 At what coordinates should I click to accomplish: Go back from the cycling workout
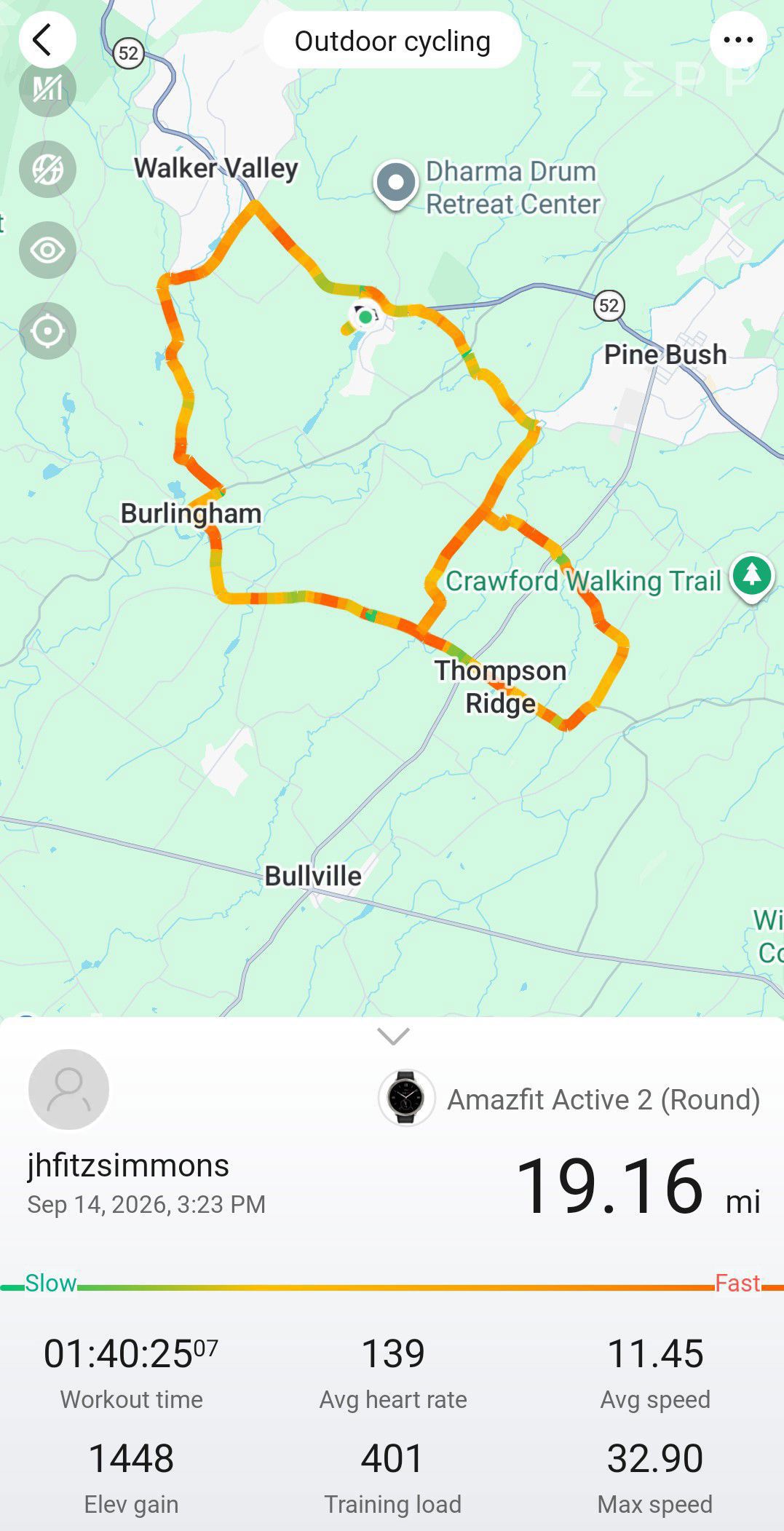coord(47,40)
